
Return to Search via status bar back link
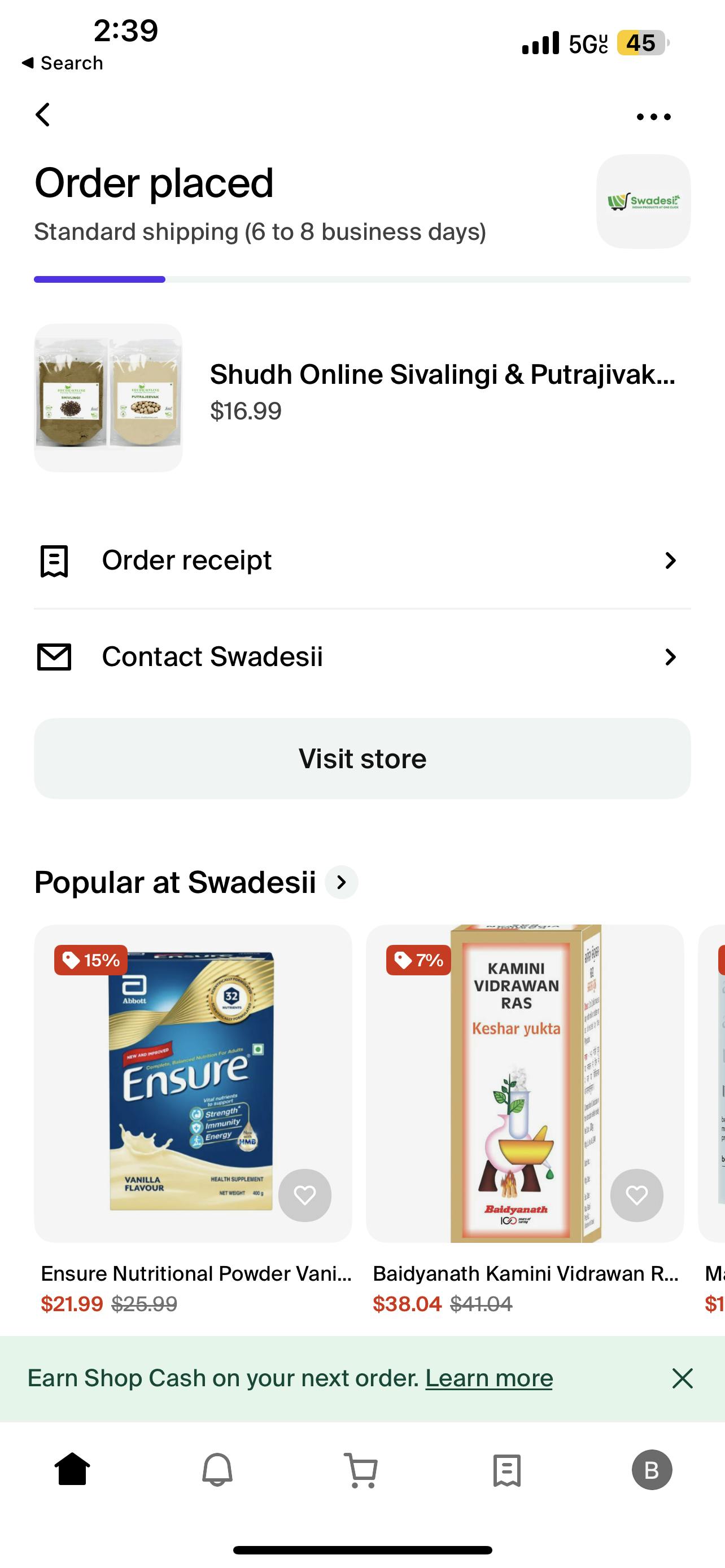click(x=62, y=63)
